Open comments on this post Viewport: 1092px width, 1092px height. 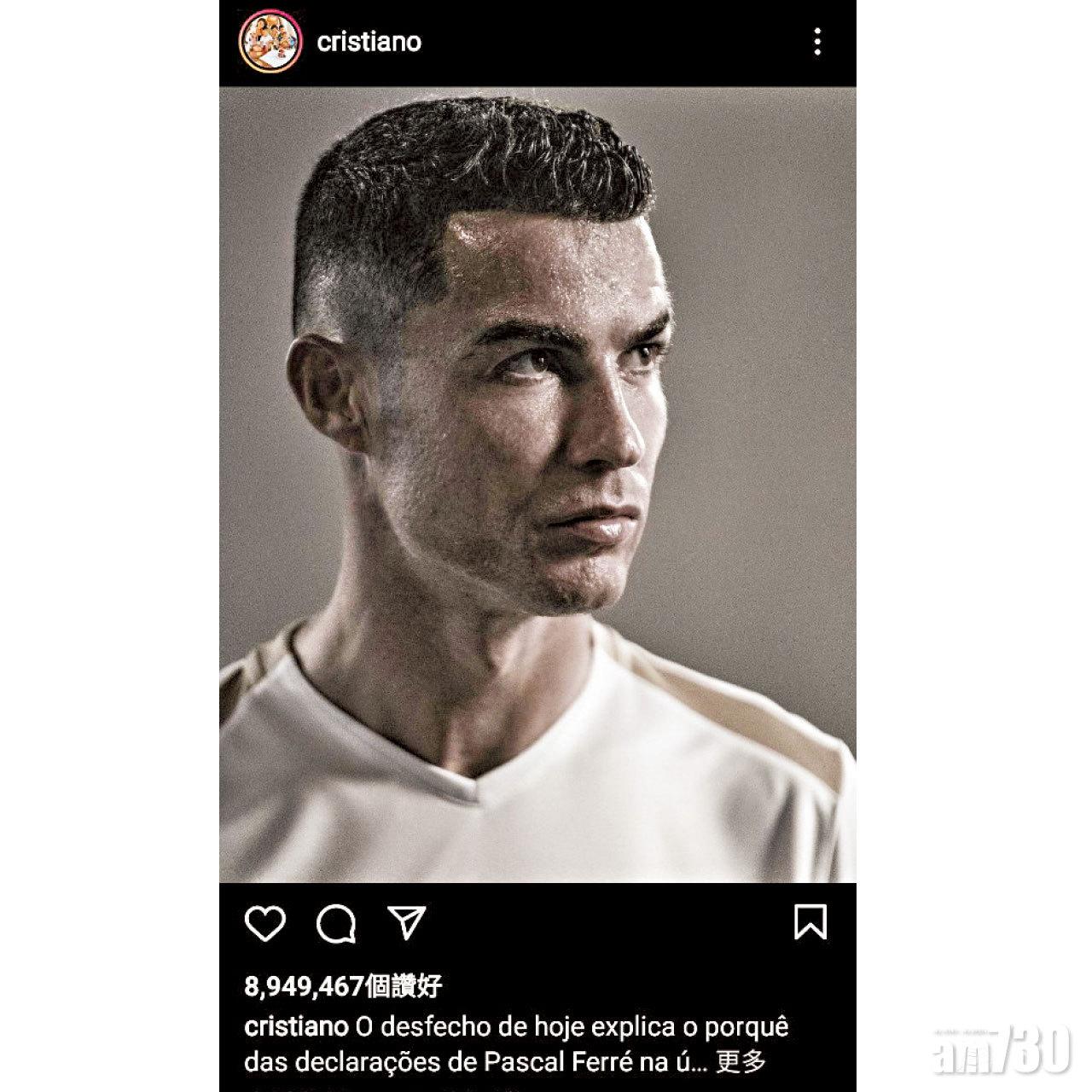335,923
